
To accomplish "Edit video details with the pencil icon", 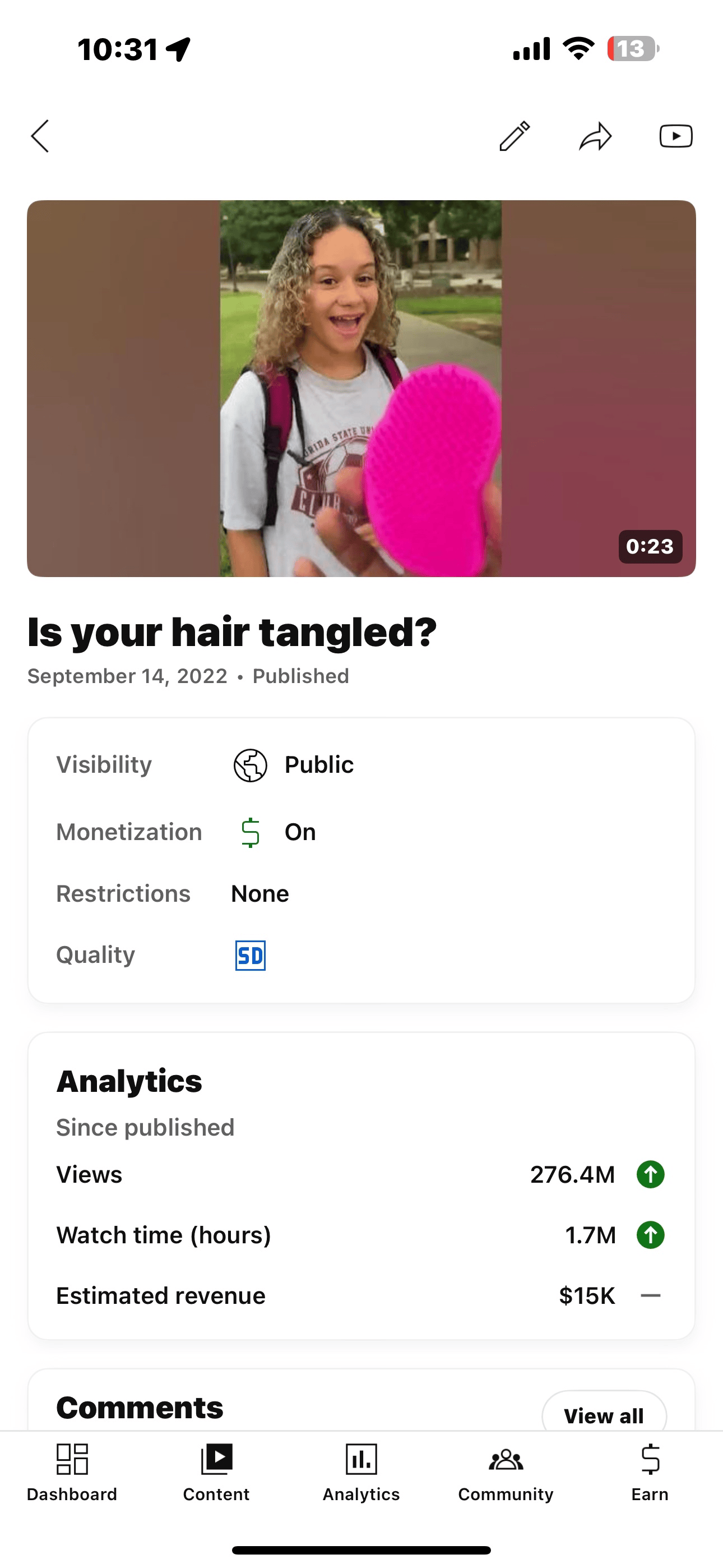I will (515, 136).
